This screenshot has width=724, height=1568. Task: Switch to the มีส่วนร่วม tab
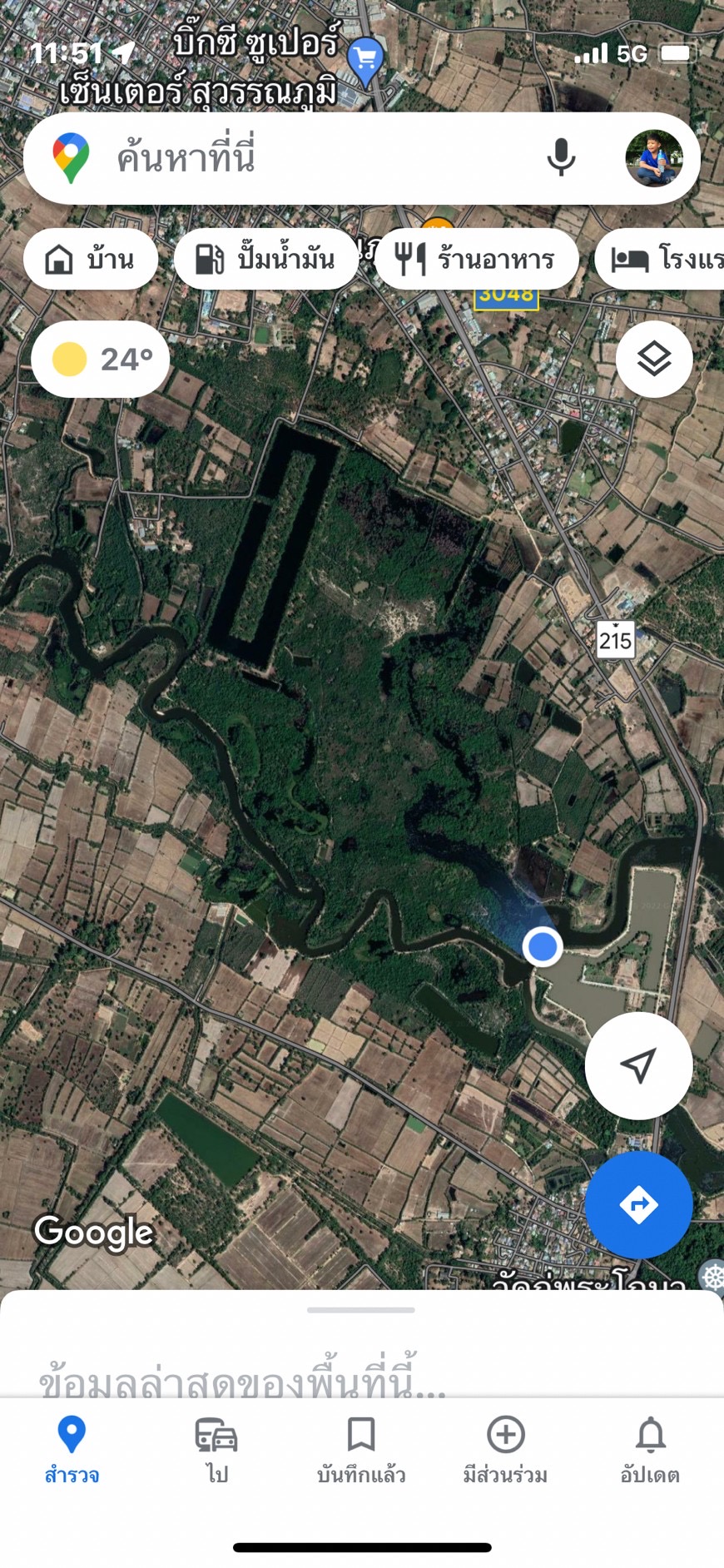click(x=505, y=1451)
